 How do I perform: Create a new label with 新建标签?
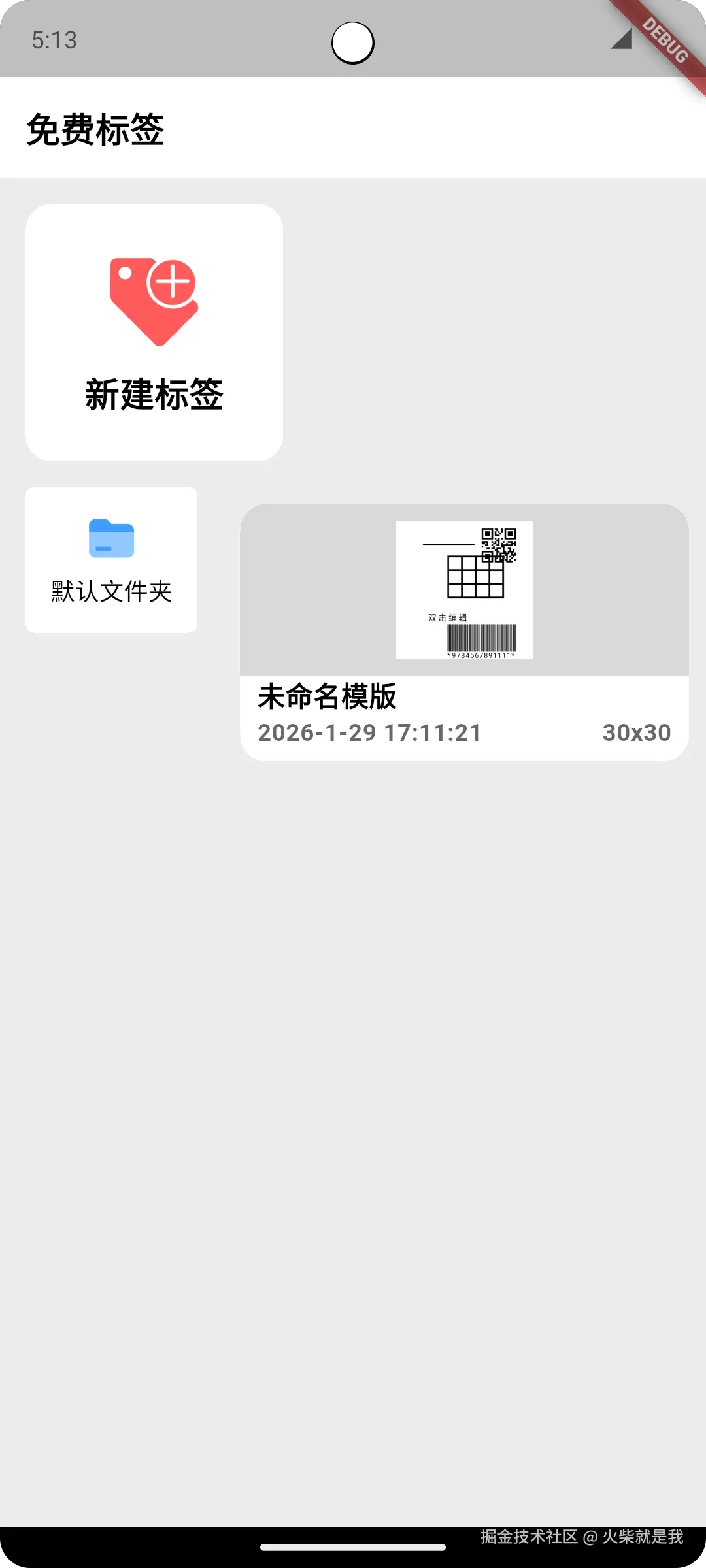[x=154, y=333]
